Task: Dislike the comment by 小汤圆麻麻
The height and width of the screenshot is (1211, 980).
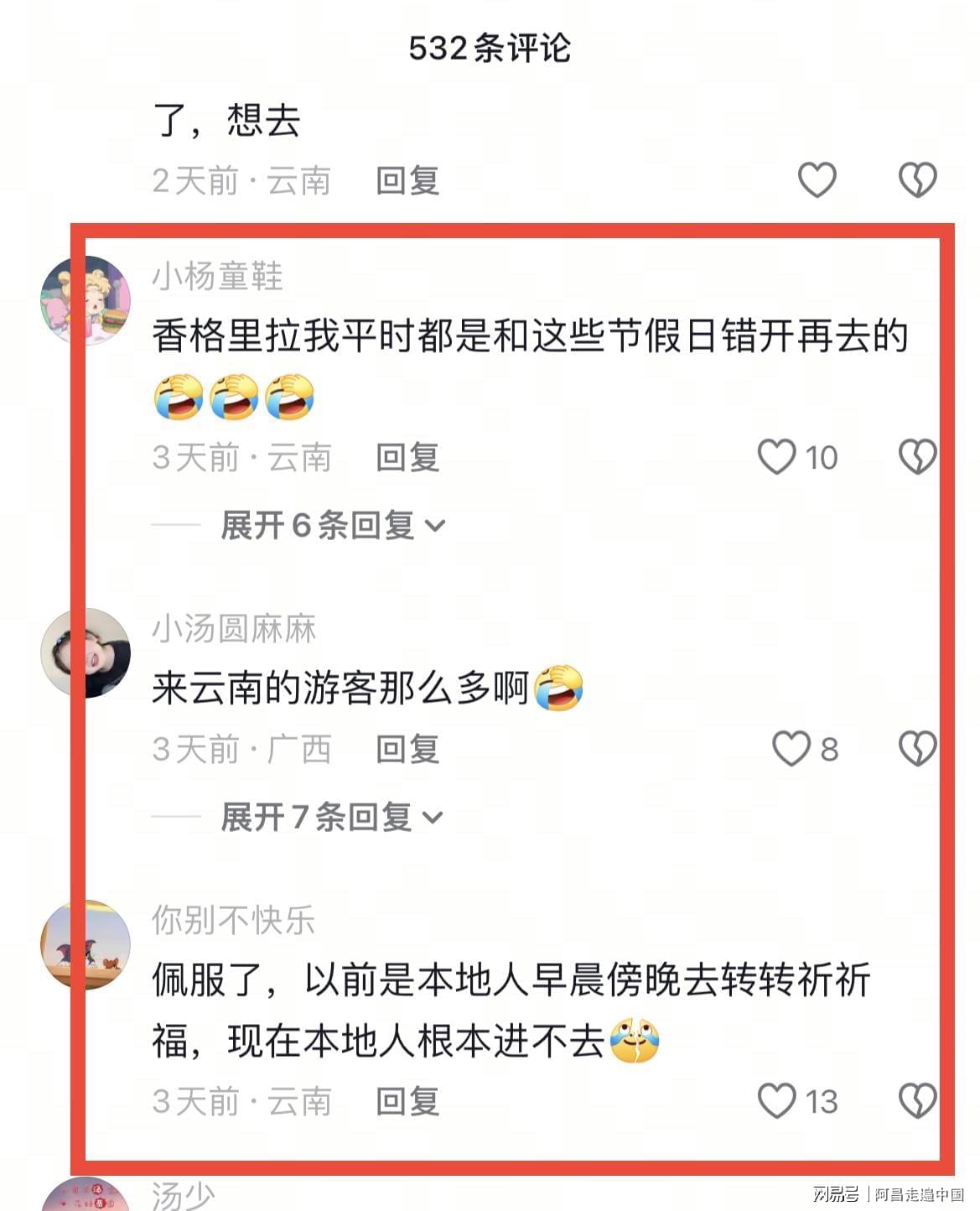Action: click(917, 749)
